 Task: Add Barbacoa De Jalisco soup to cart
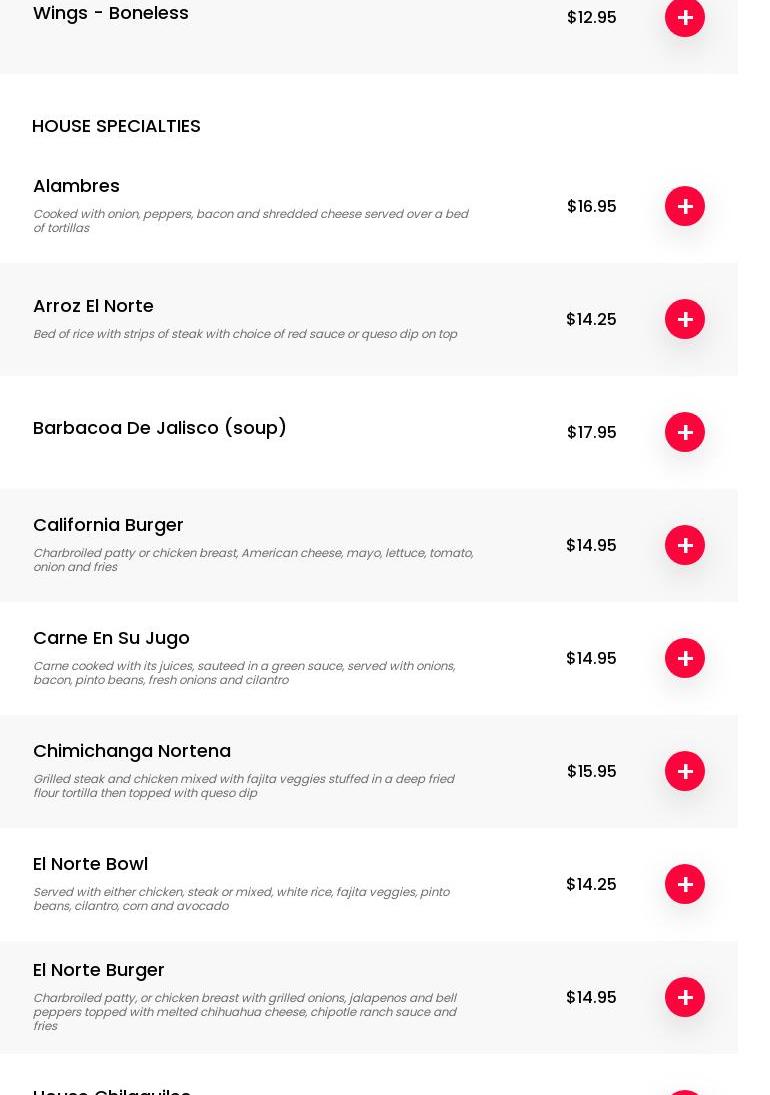click(x=685, y=432)
